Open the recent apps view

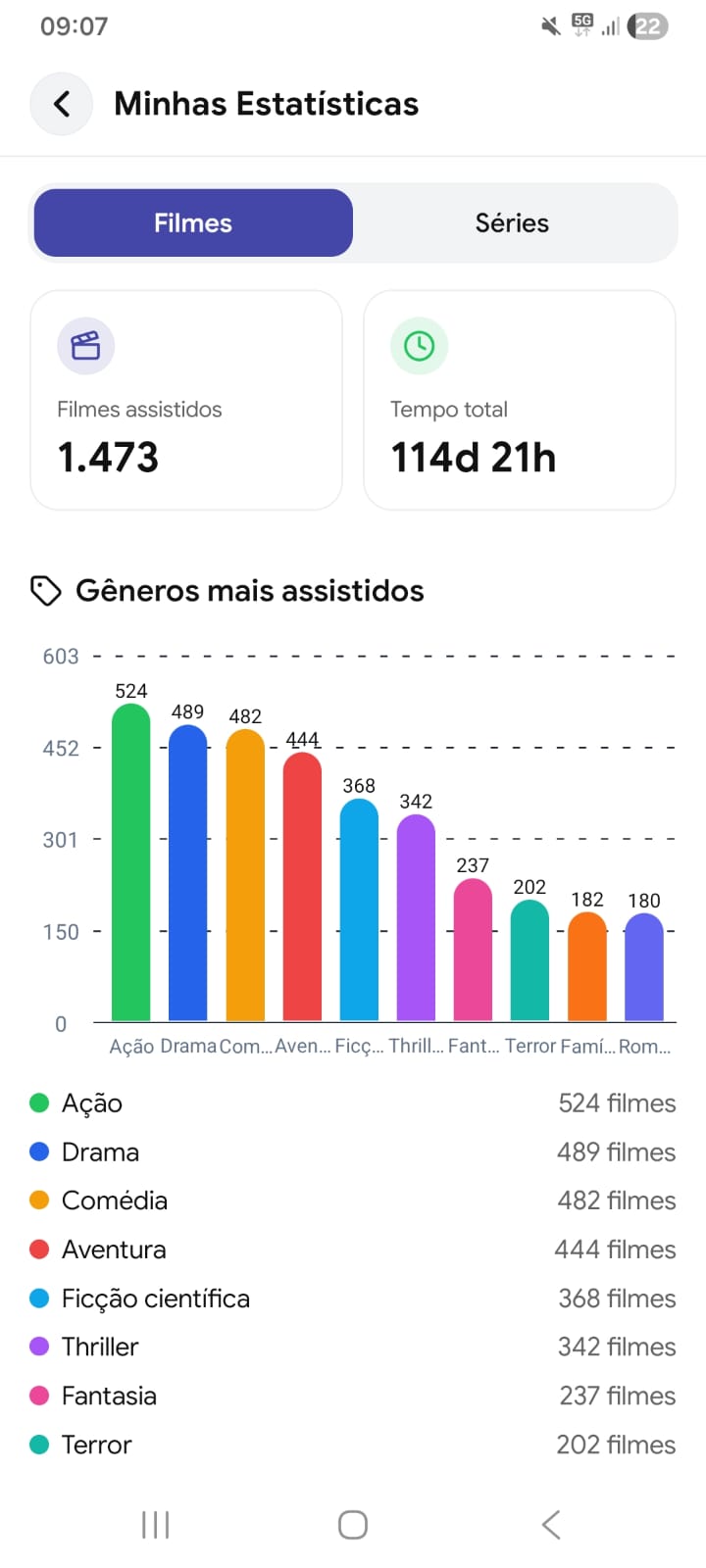tap(156, 1524)
